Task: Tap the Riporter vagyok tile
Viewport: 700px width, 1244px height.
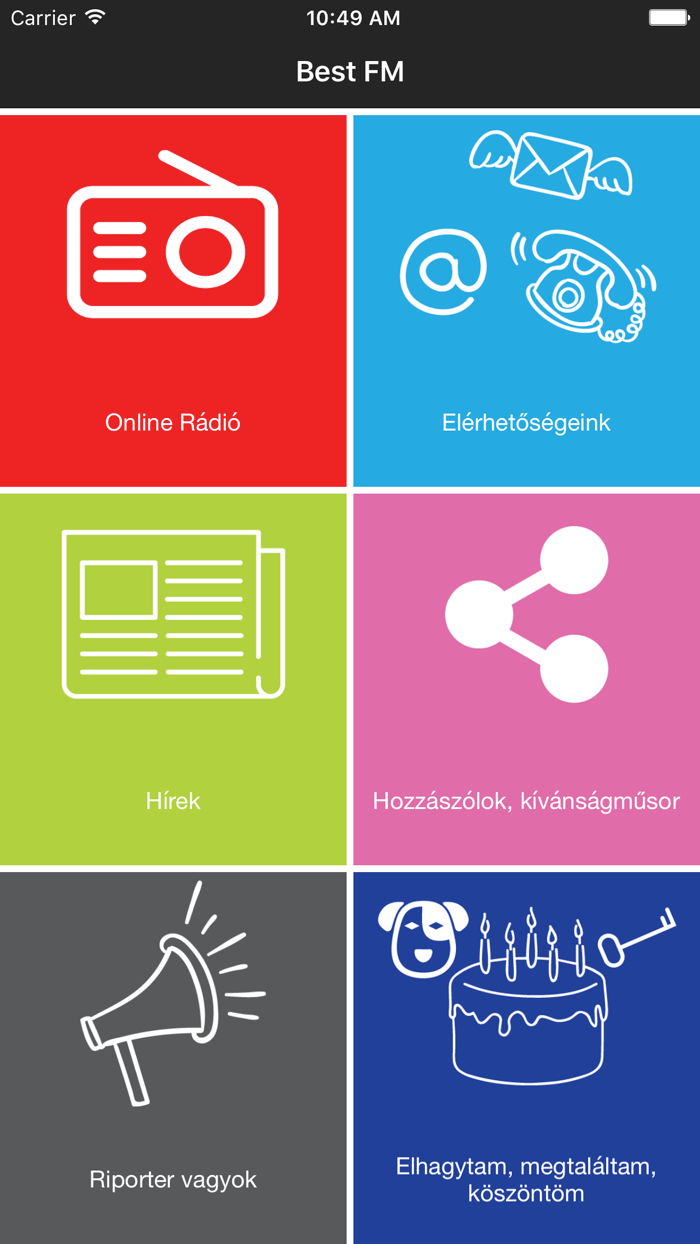Action: click(173, 1058)
